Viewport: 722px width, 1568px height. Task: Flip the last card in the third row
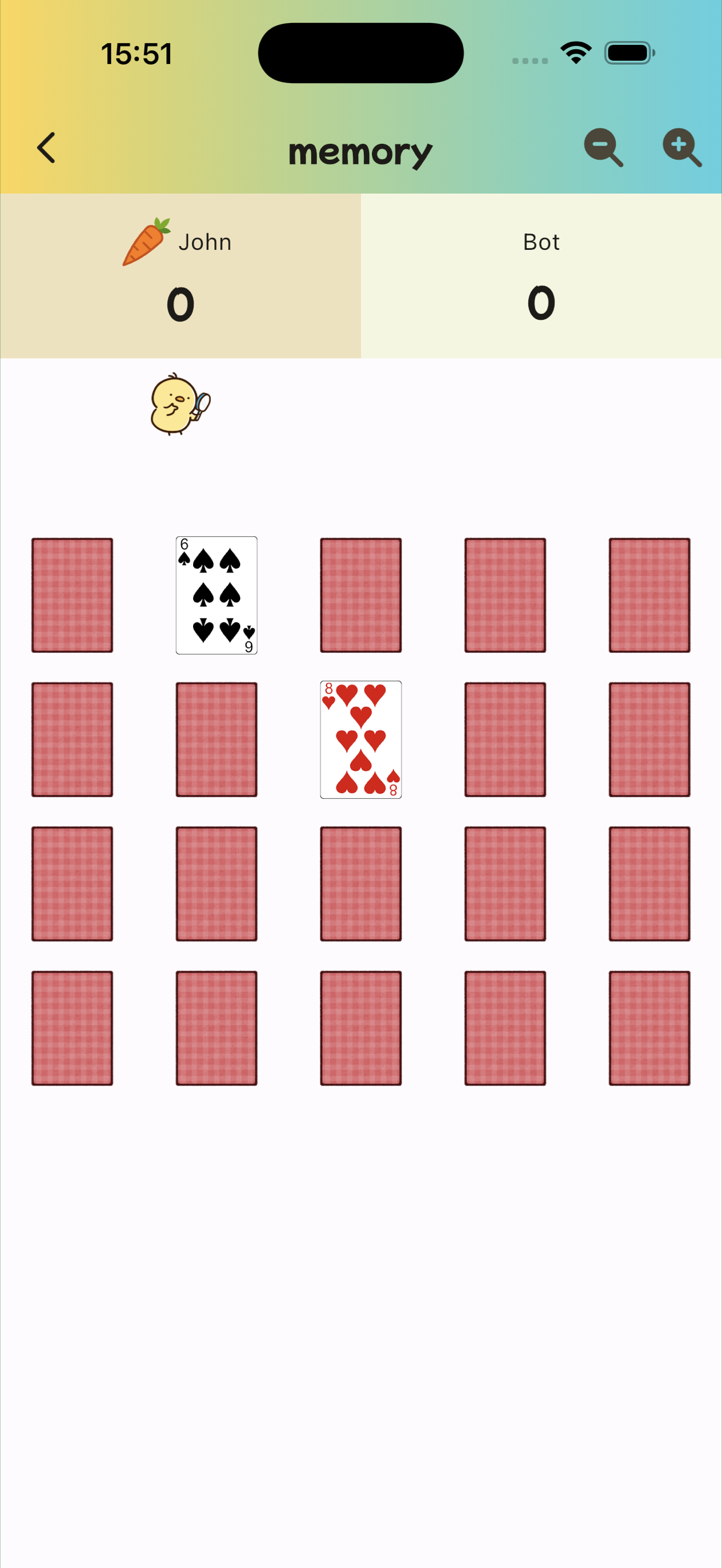coord(650,884)
